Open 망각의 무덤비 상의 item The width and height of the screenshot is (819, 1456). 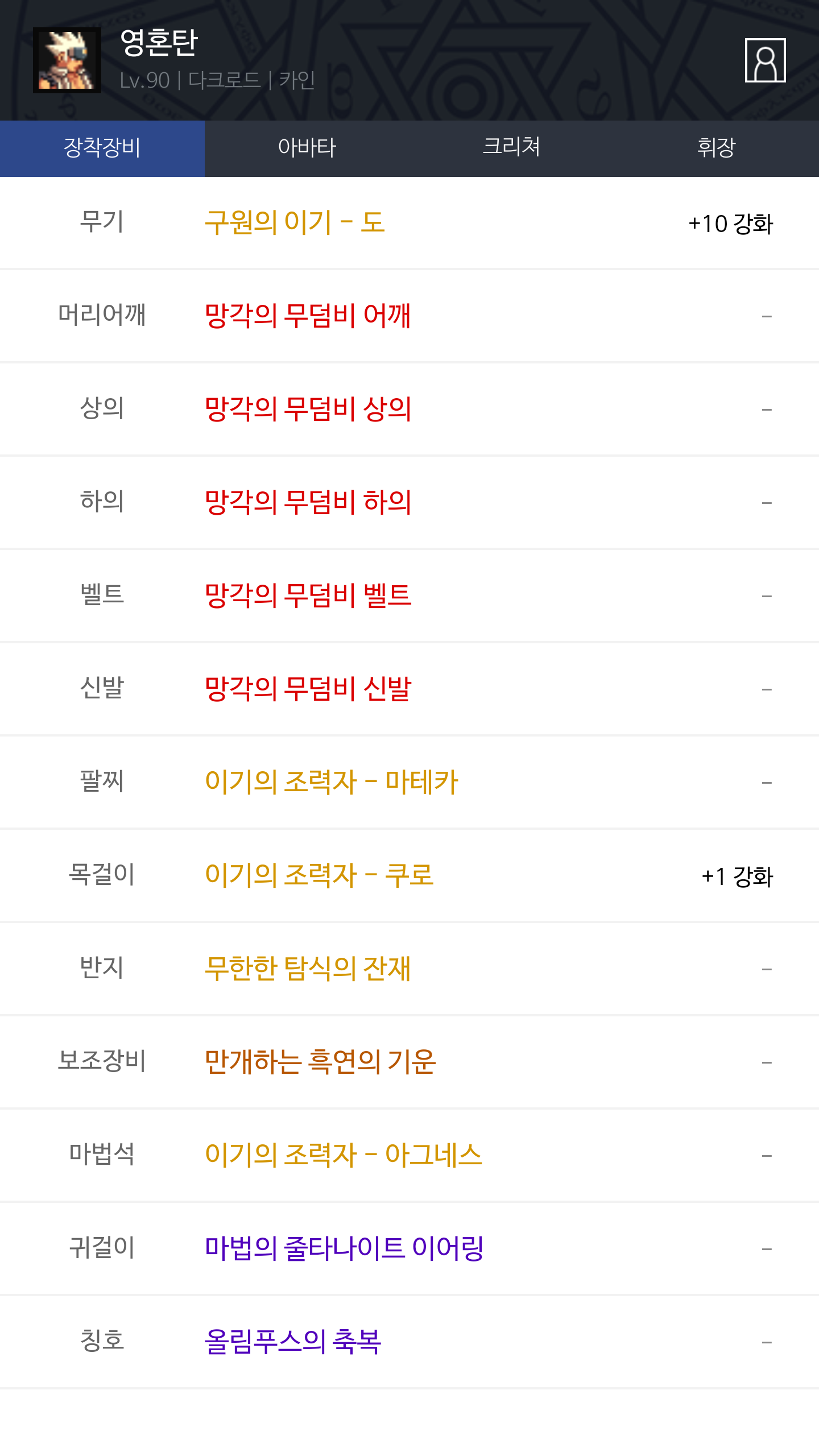tap(307, 409)
